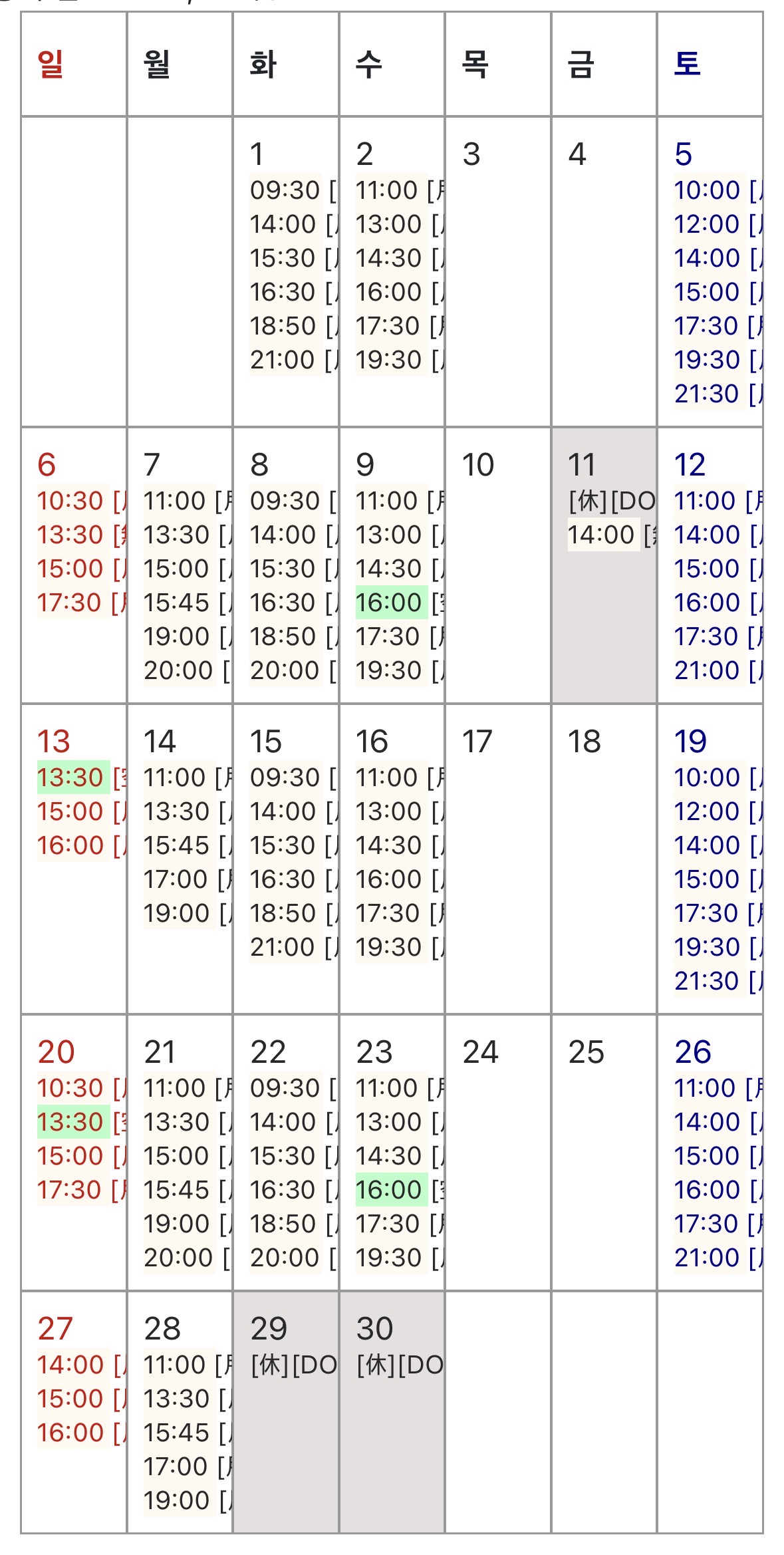
Task: Open the 19:30 entry on the 2nd
Action: click(400, 360)
